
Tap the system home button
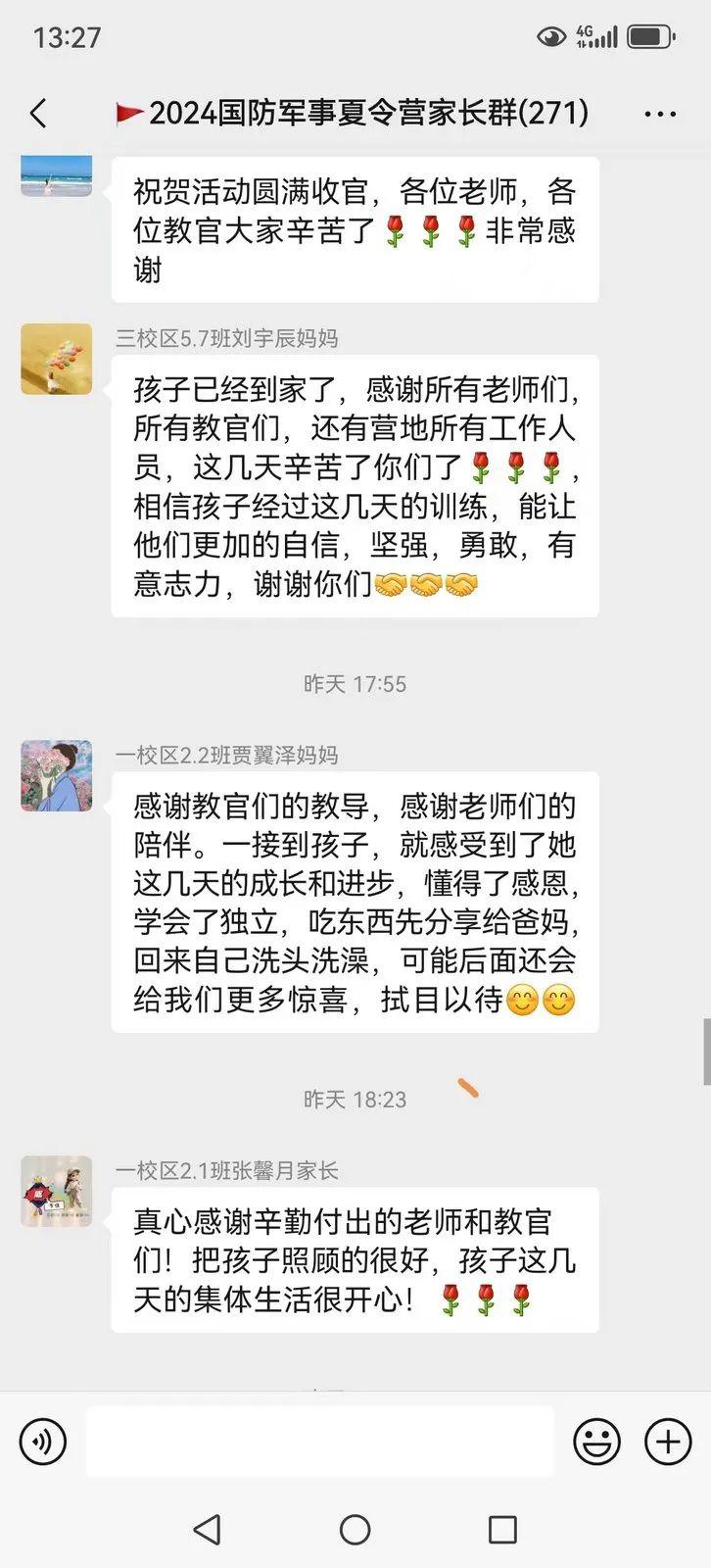355,1530
